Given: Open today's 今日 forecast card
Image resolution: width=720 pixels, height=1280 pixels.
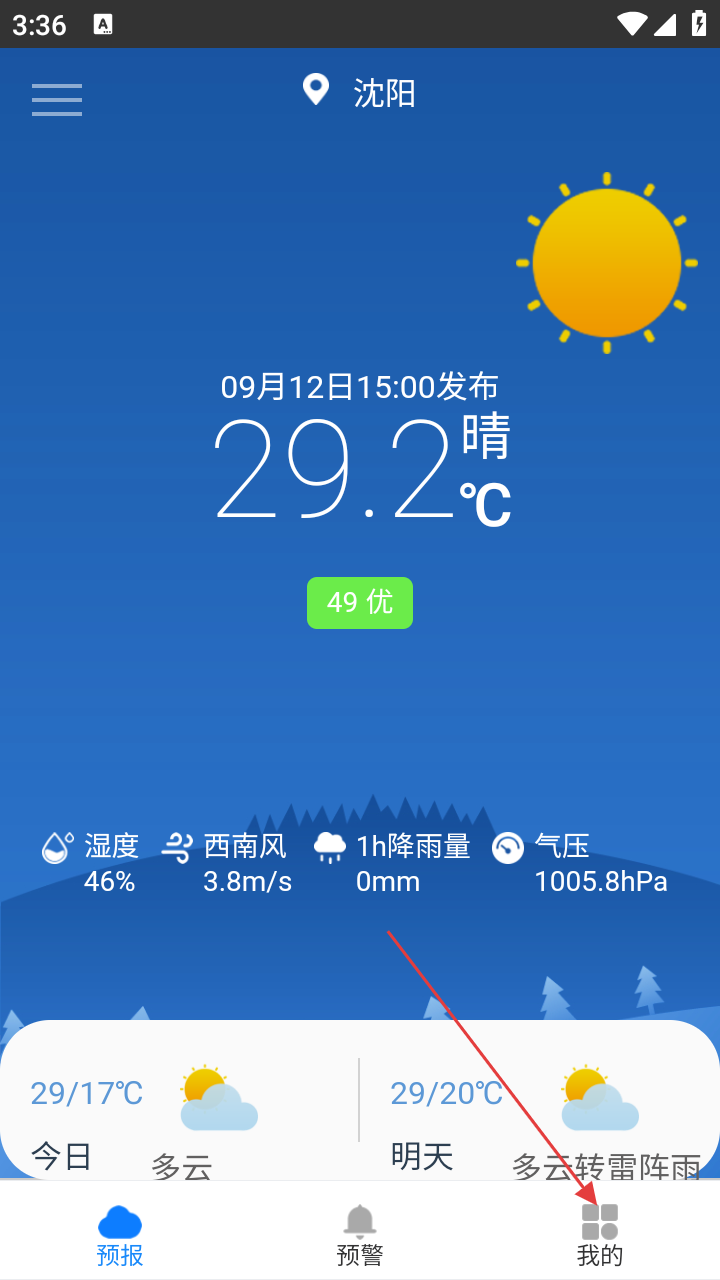Looking at the screenshot, I should click(180, 1110).
